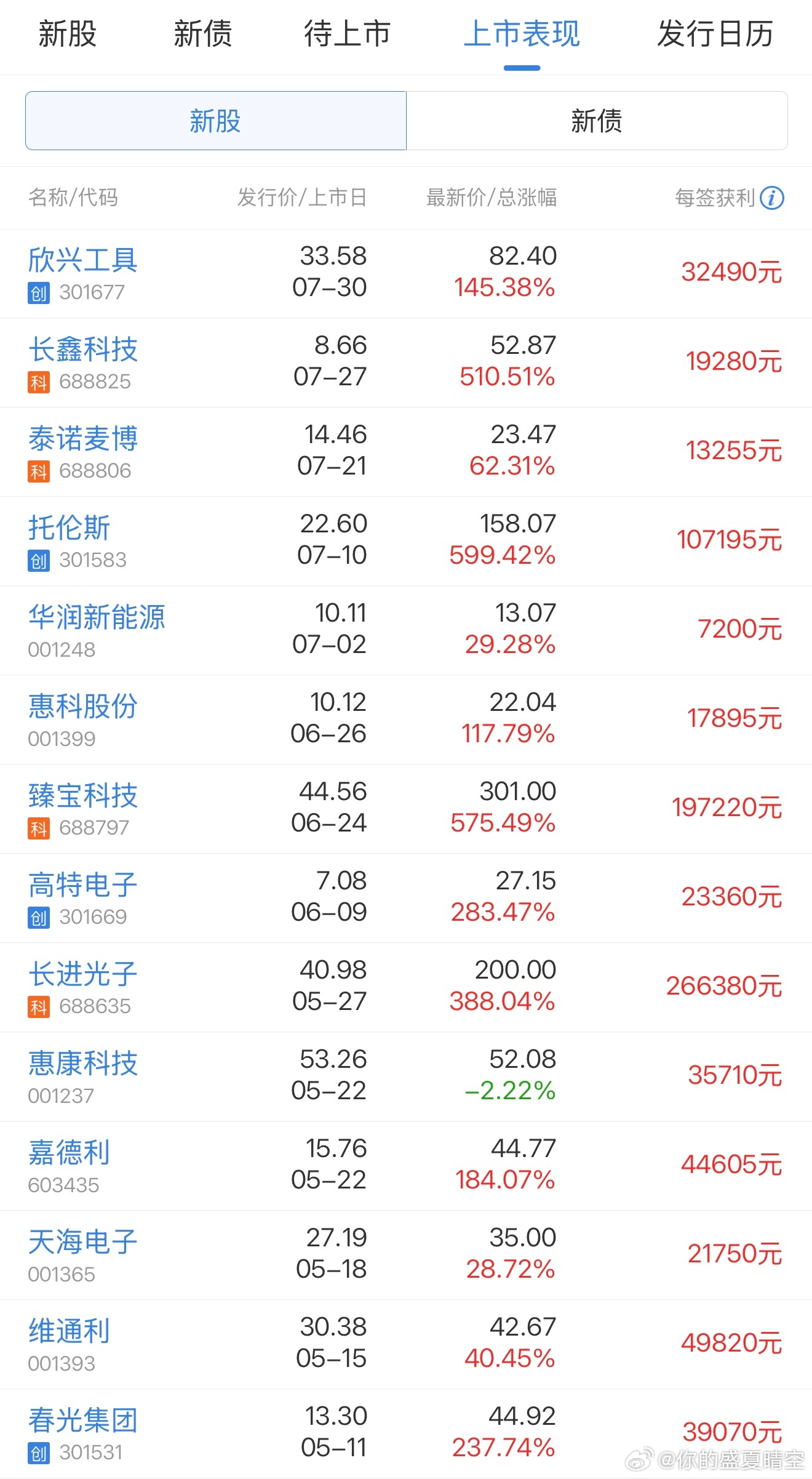View 华润新能源 stock details
Viewport: 812px width, 1479px height.
(406, 631)
